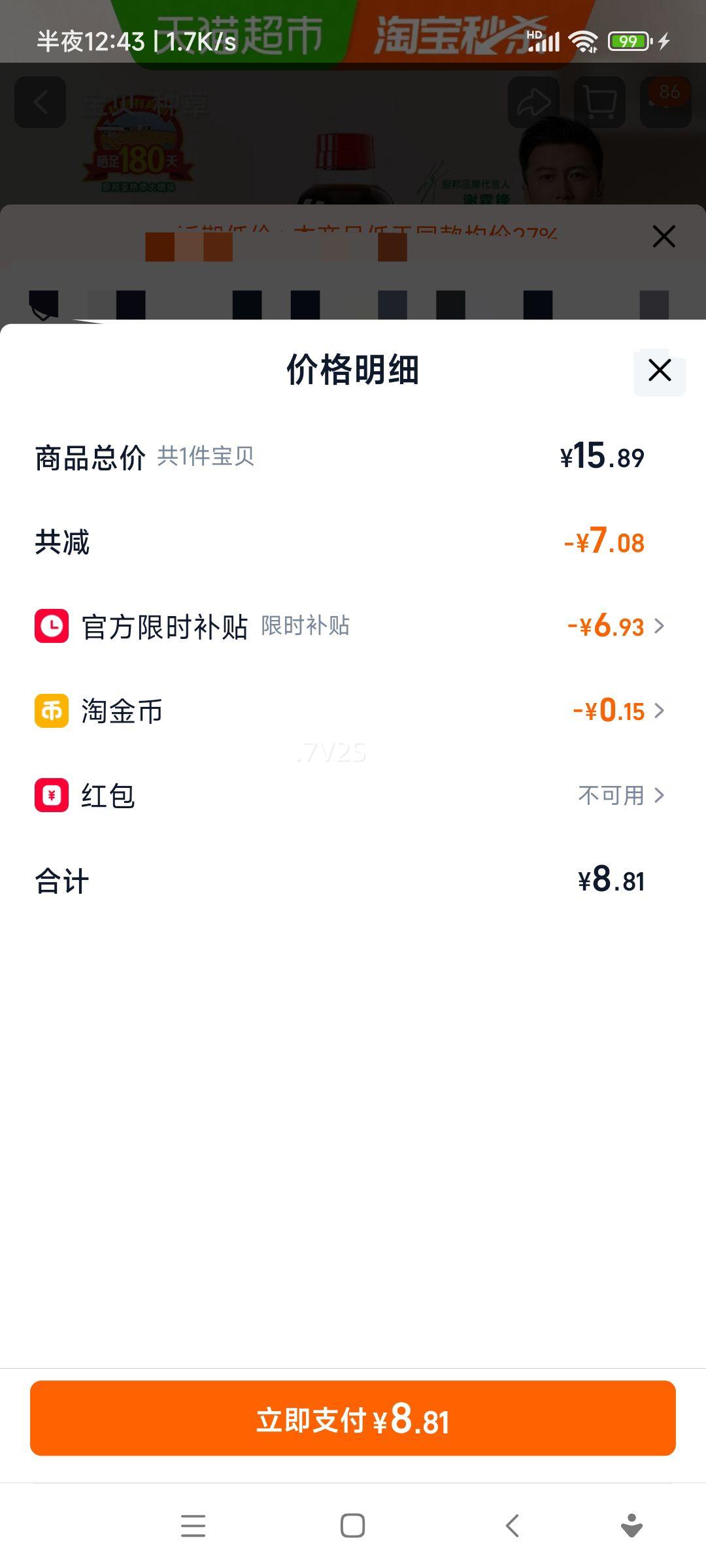Screen dimensions: 706x1568
Task: Open 官方限时补贴 discount details
Action: tap(614, 627)
